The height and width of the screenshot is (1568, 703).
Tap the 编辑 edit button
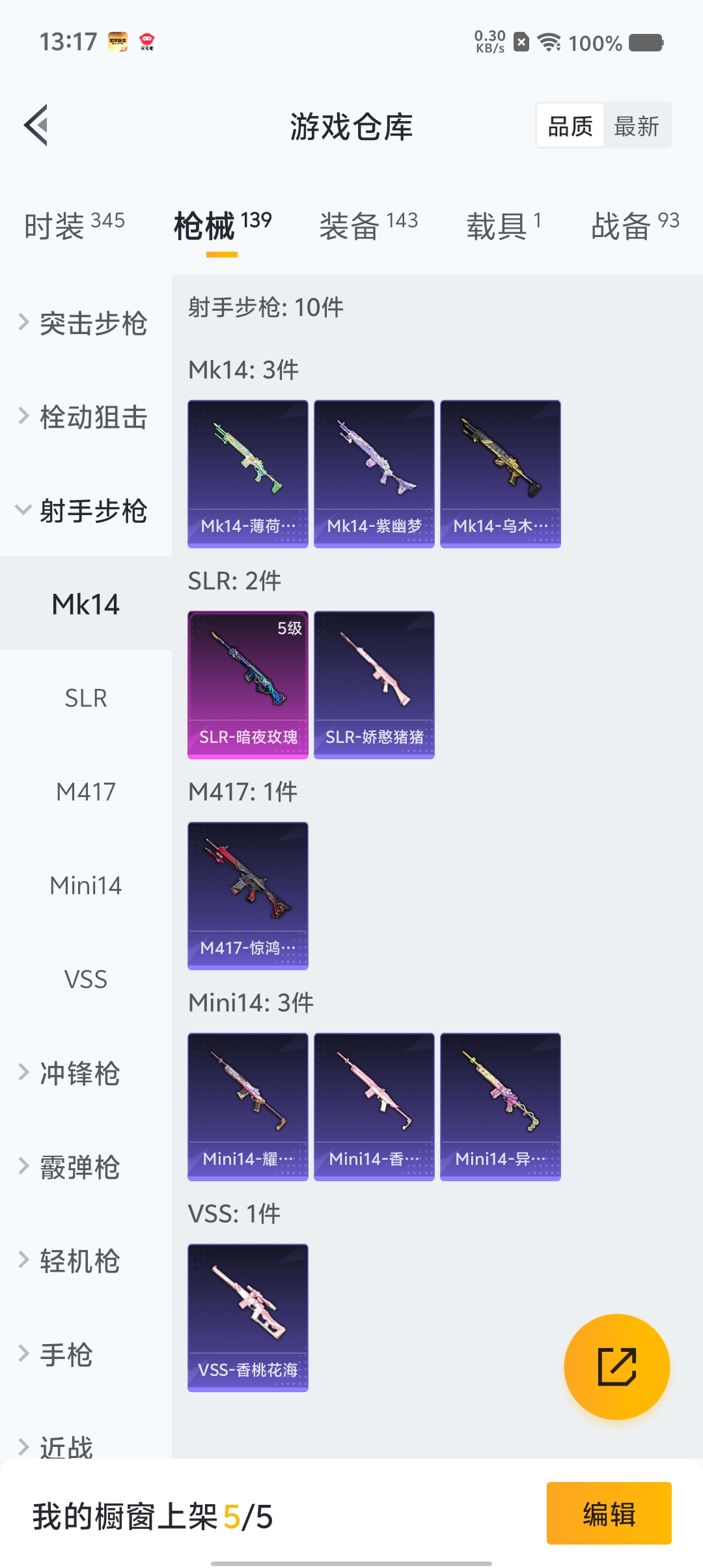(609, 1513)
